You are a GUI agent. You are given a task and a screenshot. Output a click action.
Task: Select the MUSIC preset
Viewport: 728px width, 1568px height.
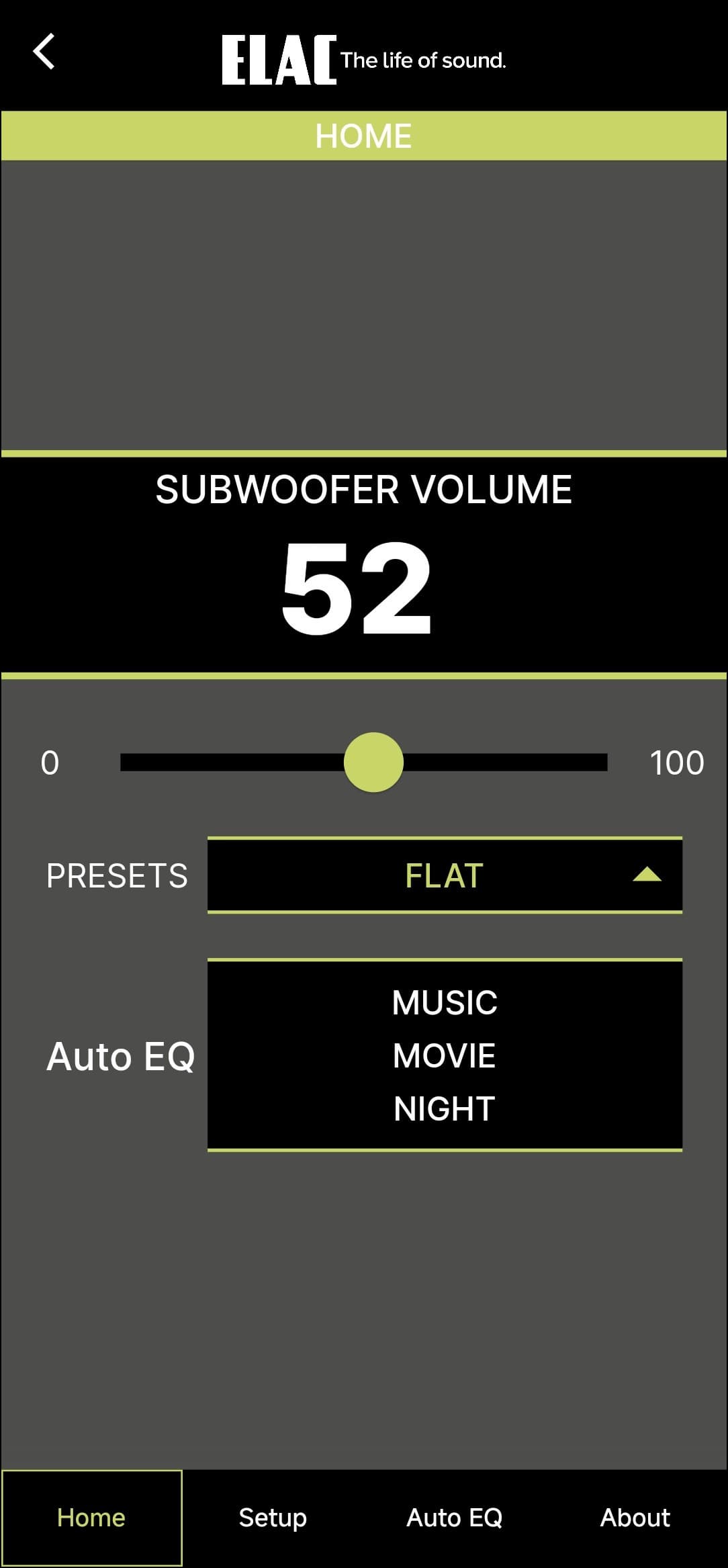click(x=445, y=1002)
